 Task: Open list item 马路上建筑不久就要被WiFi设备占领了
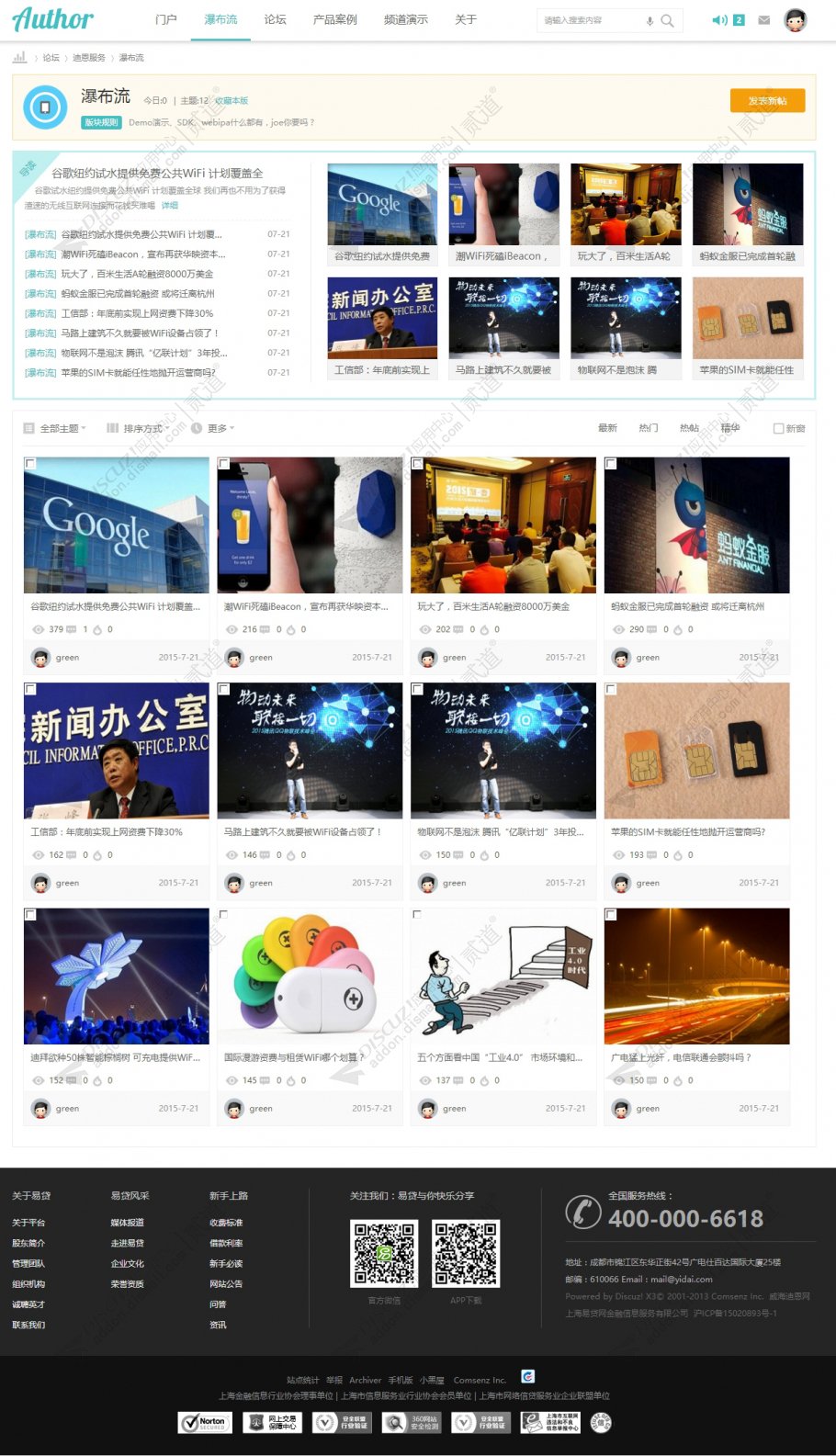pyautogui.click(x=139, y=333)
